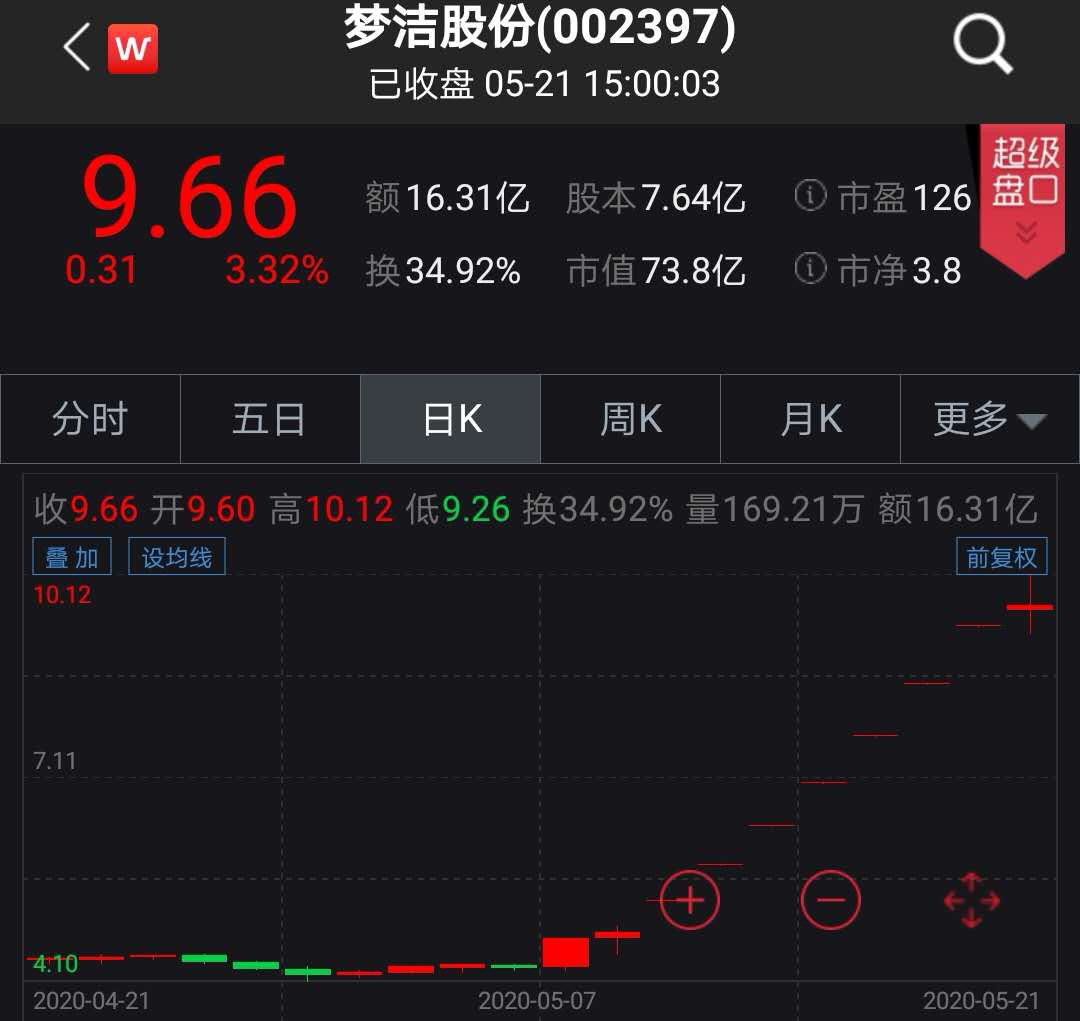Switch to the 分时 chart tab
Screen dimensions: 1080x1021
click(x=90, y=419)
